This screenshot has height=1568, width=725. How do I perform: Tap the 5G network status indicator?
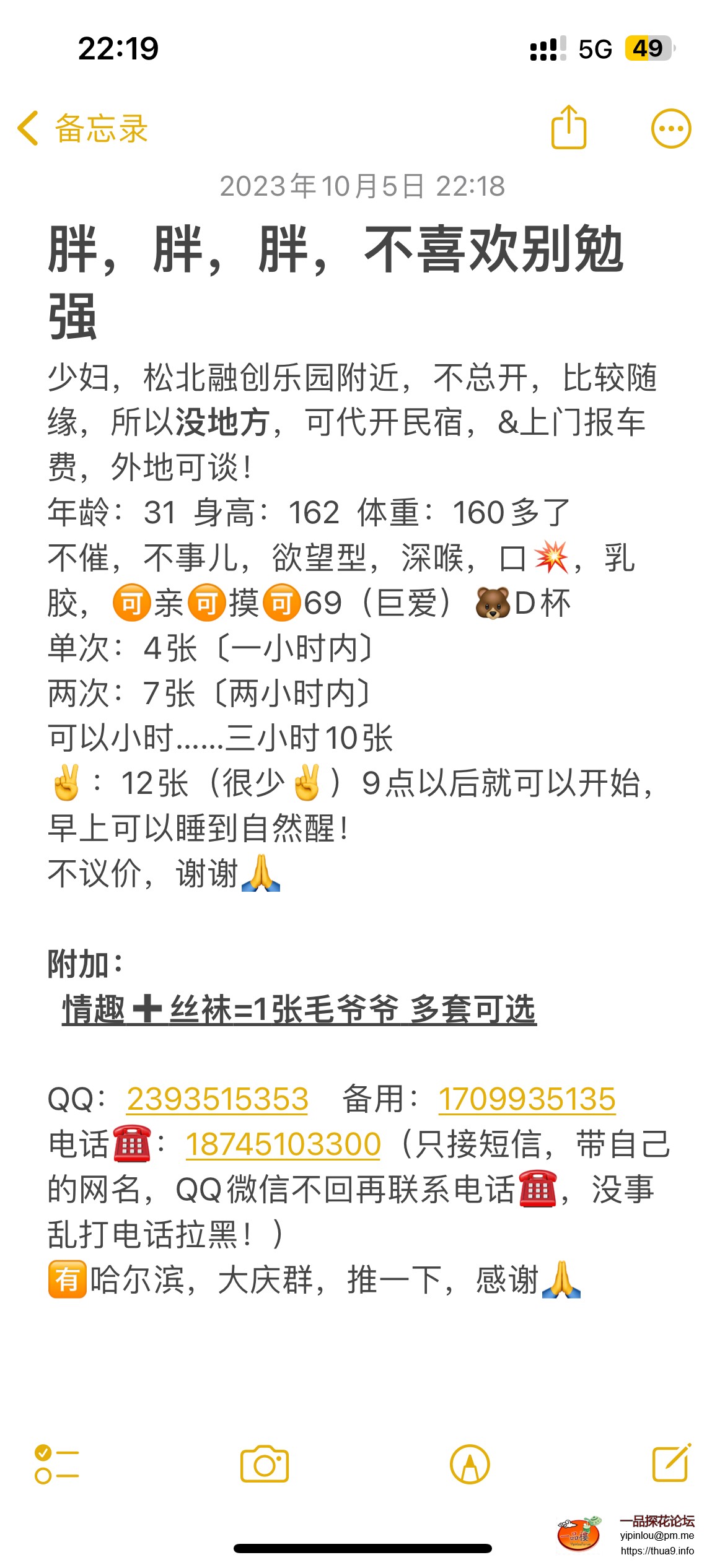[596, 46]
